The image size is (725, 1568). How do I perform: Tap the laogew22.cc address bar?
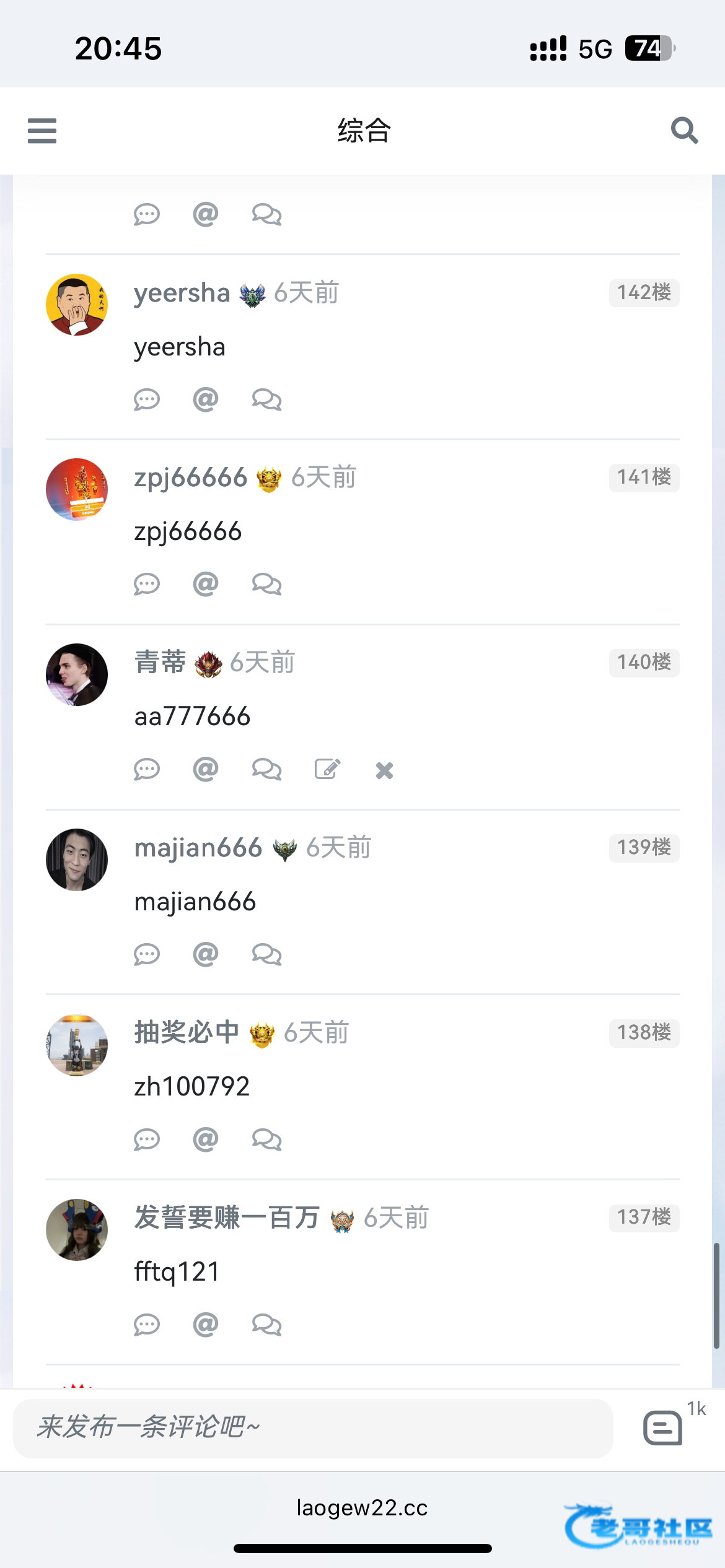(x=362, y=1508)
